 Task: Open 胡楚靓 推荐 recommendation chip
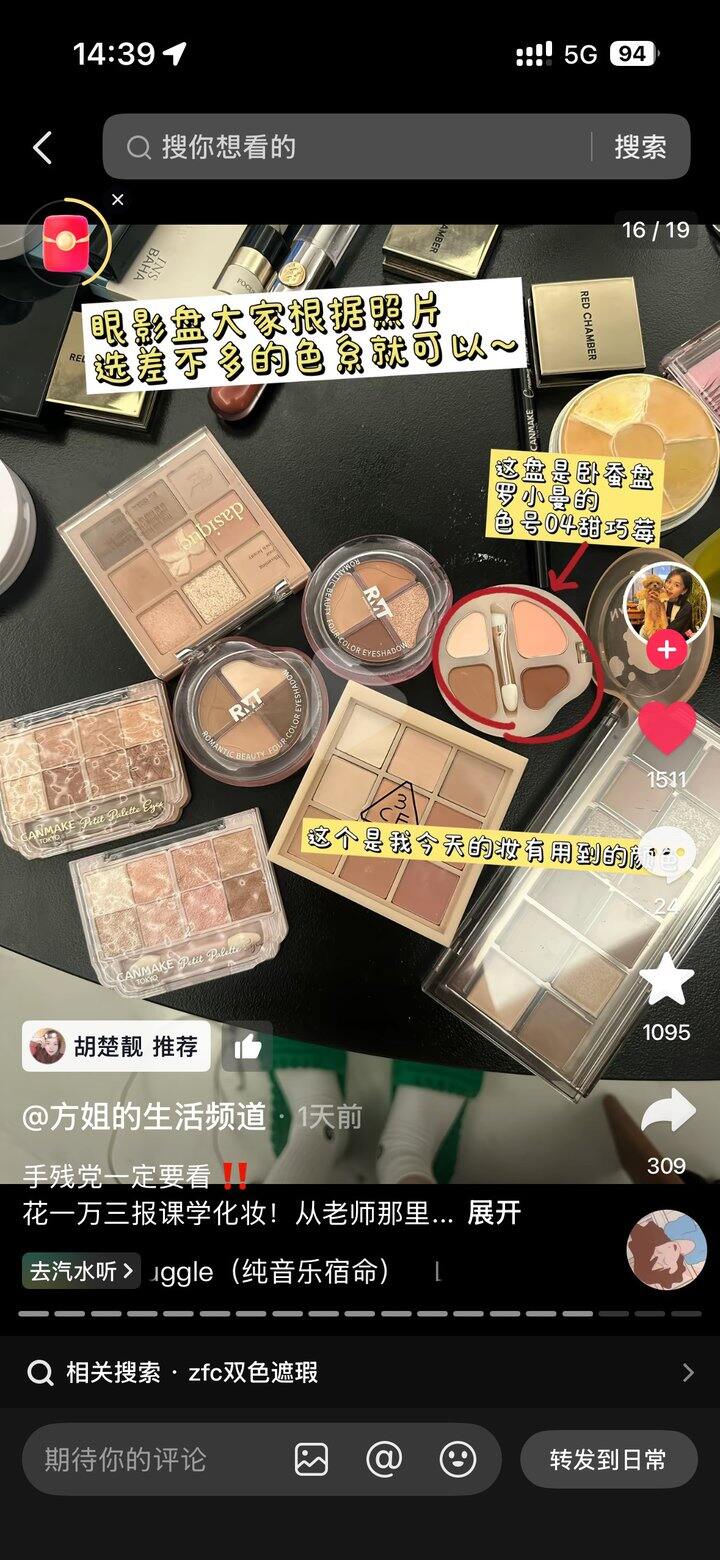[x=116, y=1046]
